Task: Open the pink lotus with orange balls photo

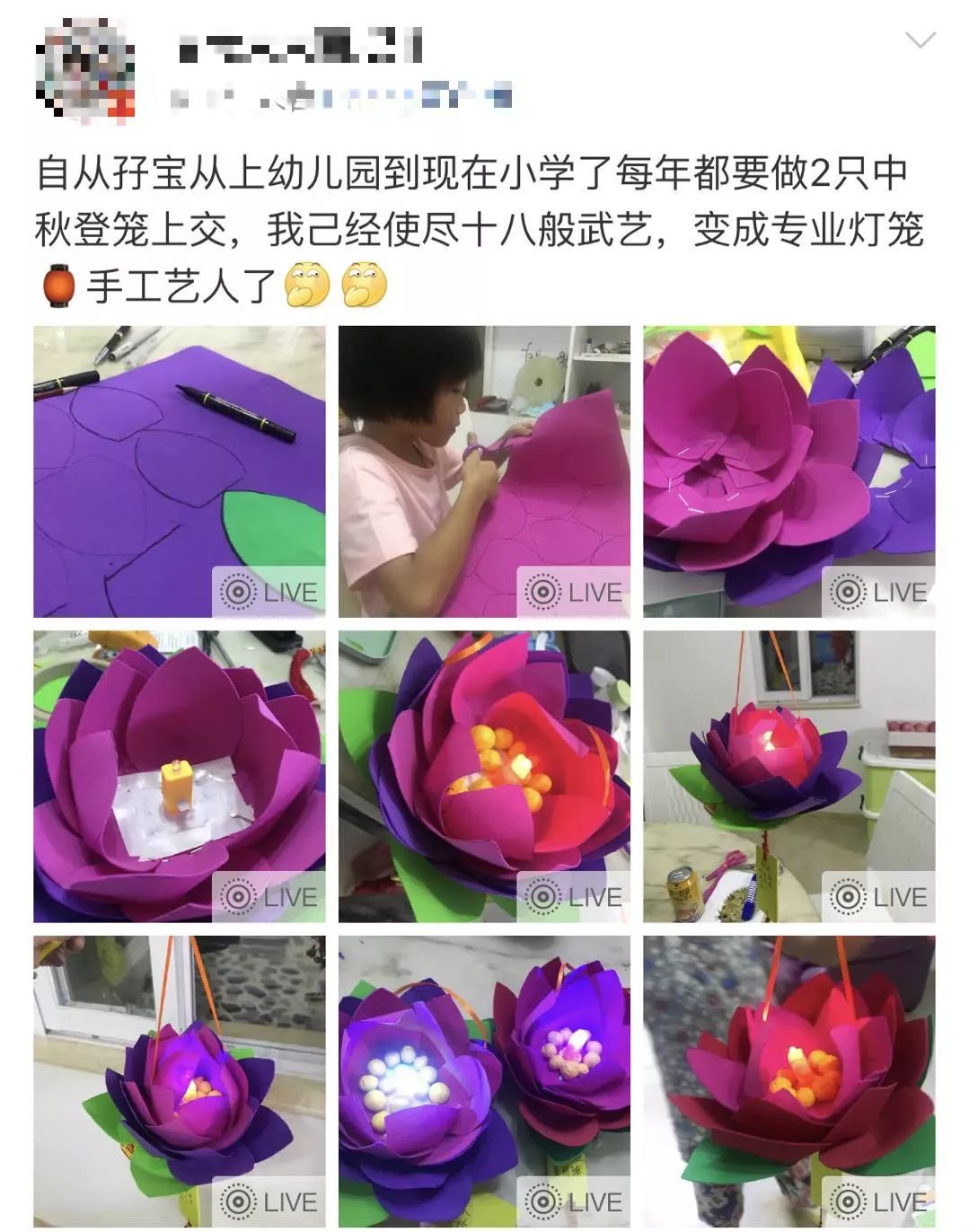Action: tap(483, 776)
